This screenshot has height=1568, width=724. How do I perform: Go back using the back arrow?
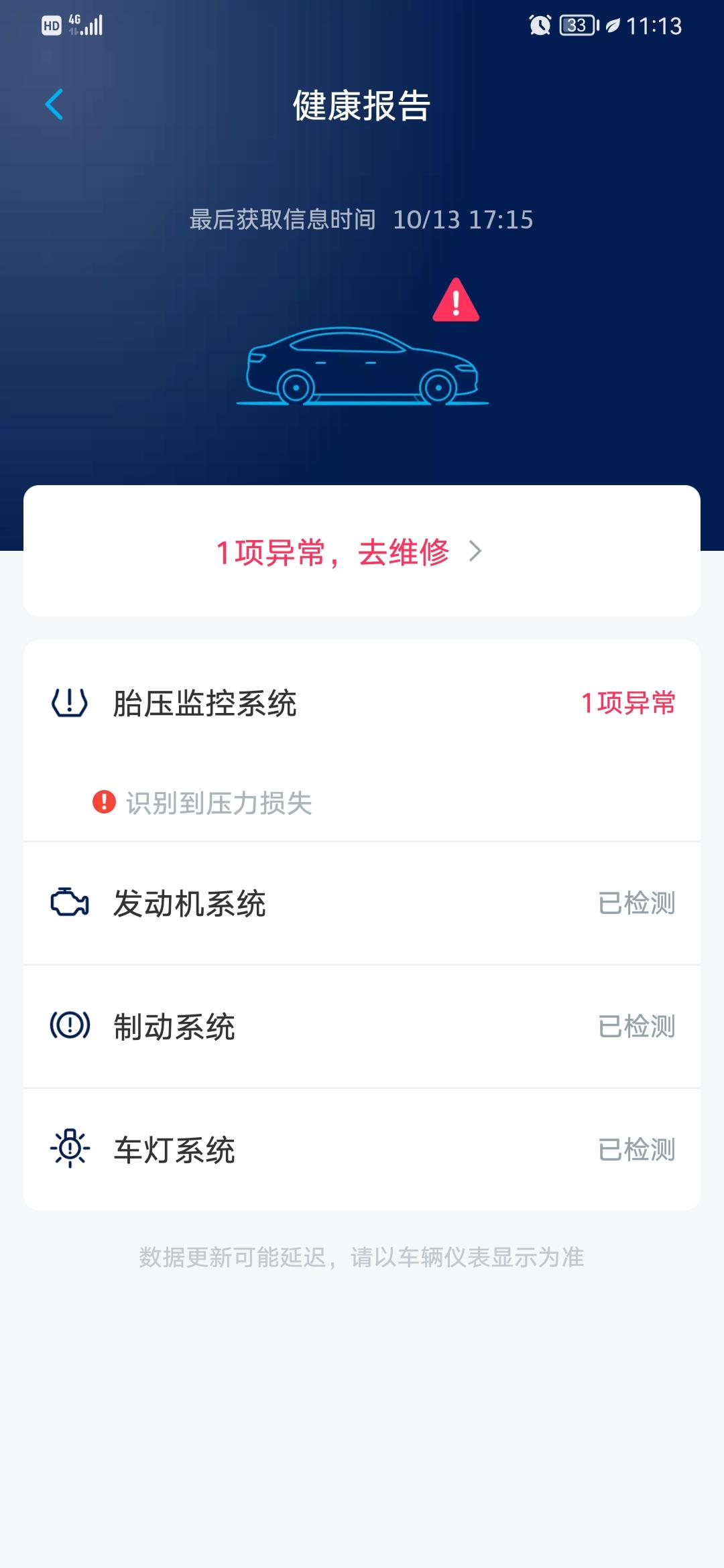click(55, 105)
